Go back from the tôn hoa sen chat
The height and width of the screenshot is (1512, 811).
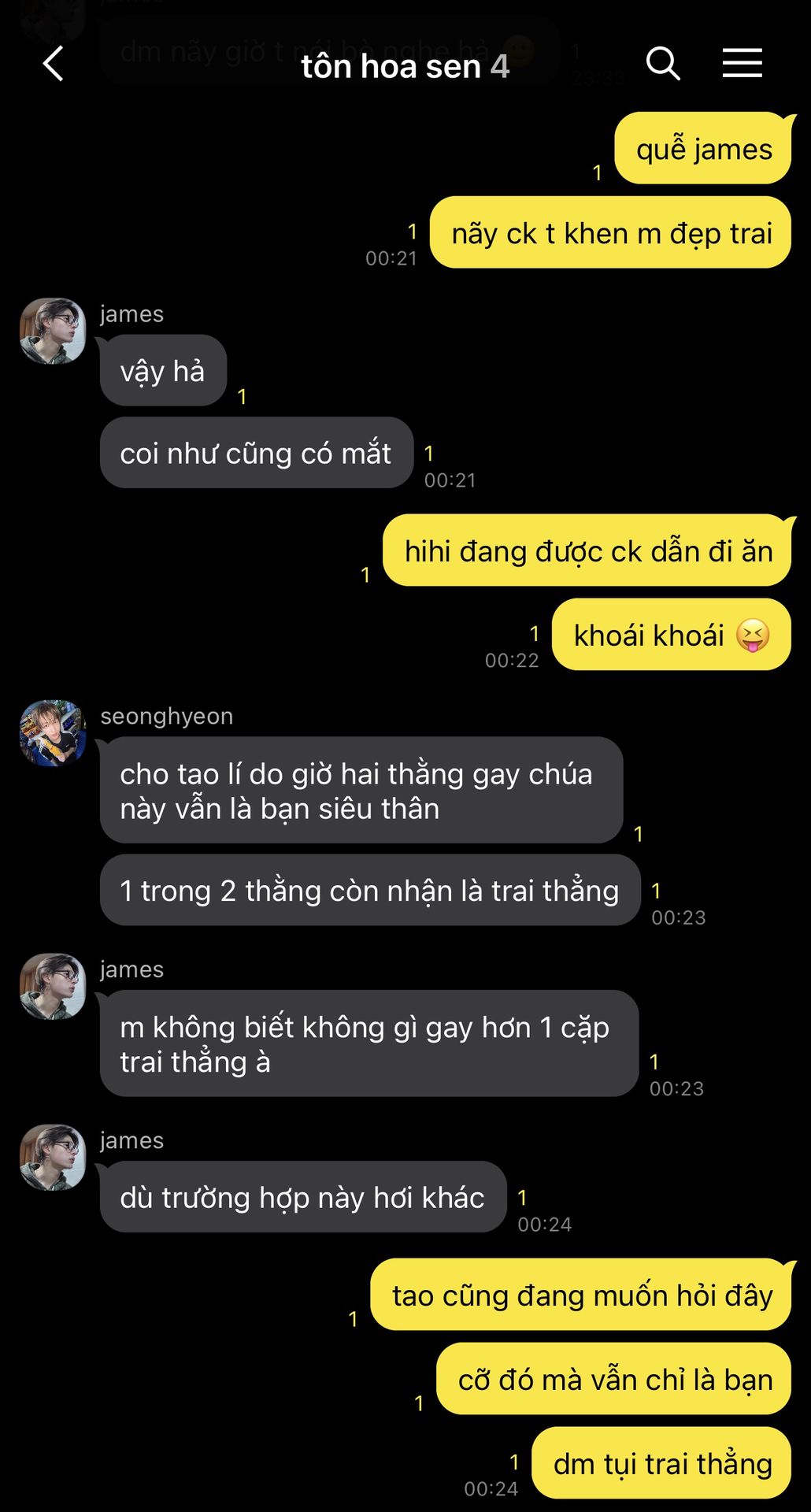click(53, 64)
